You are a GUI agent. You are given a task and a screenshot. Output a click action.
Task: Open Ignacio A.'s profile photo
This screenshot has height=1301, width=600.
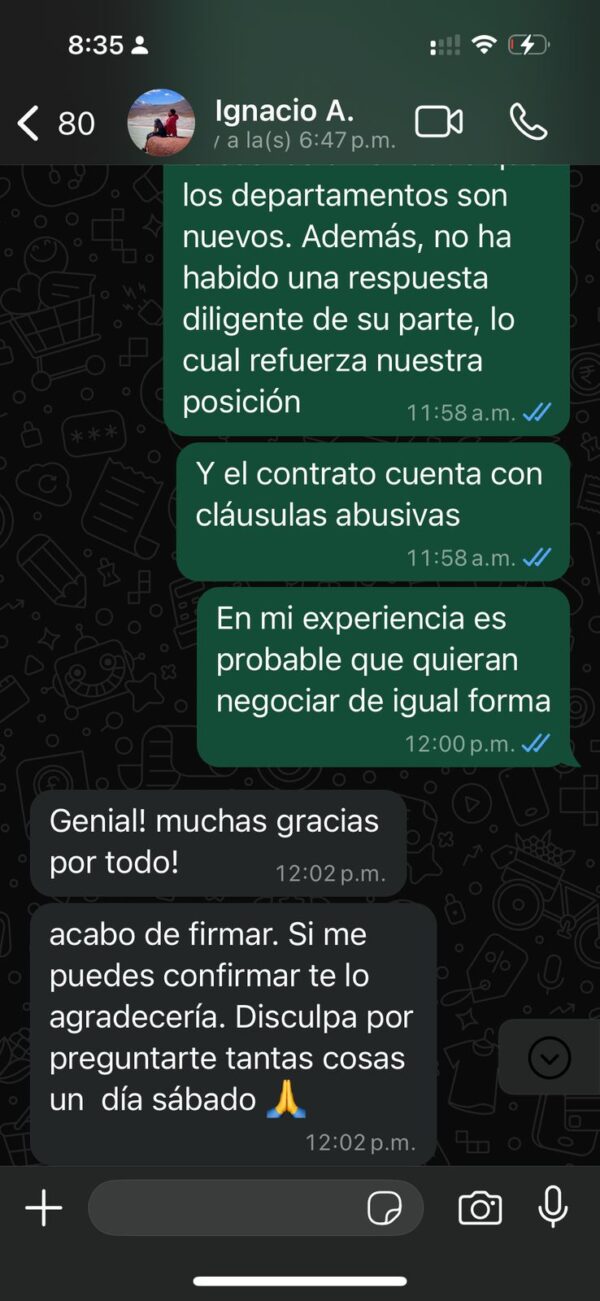pos(161,123)
